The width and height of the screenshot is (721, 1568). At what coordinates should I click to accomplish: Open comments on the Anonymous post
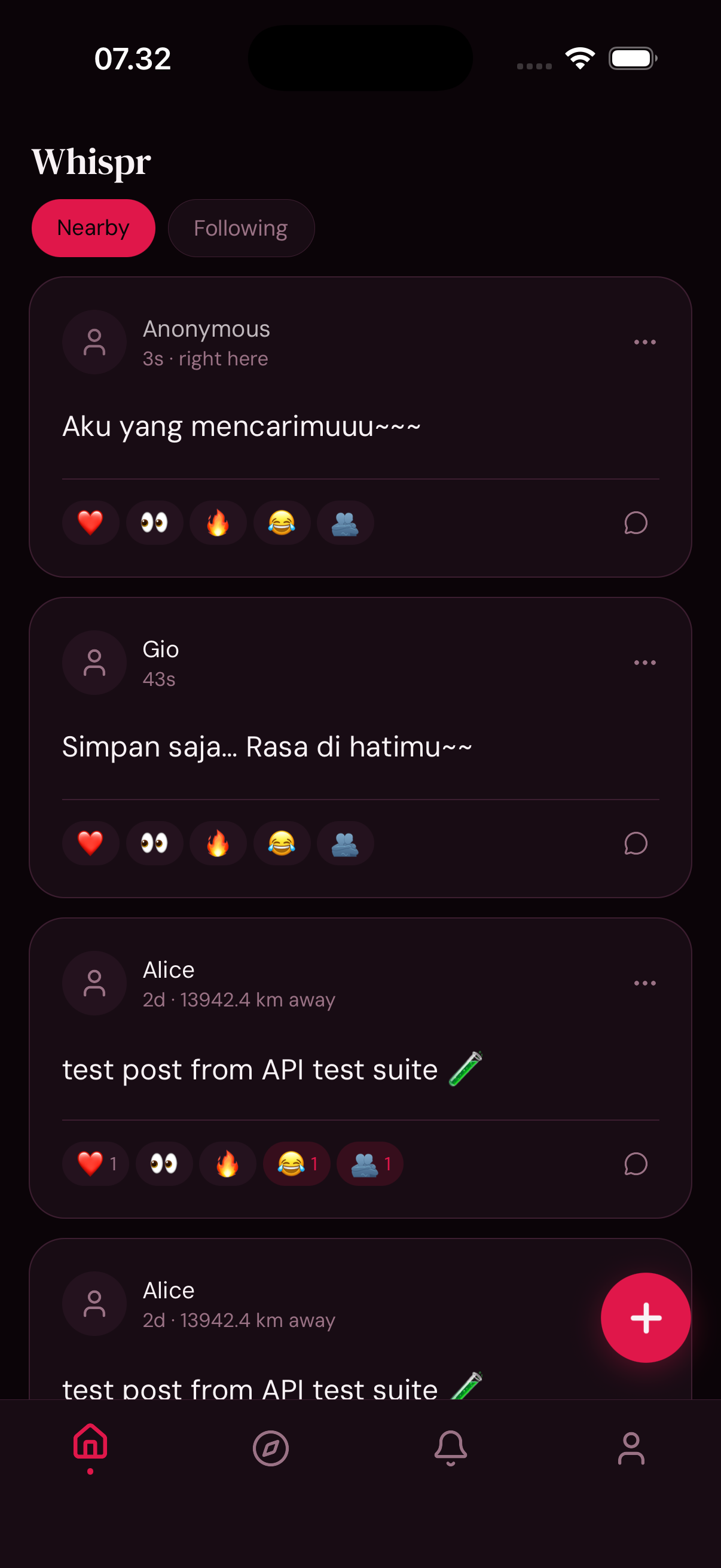point(636,523)
